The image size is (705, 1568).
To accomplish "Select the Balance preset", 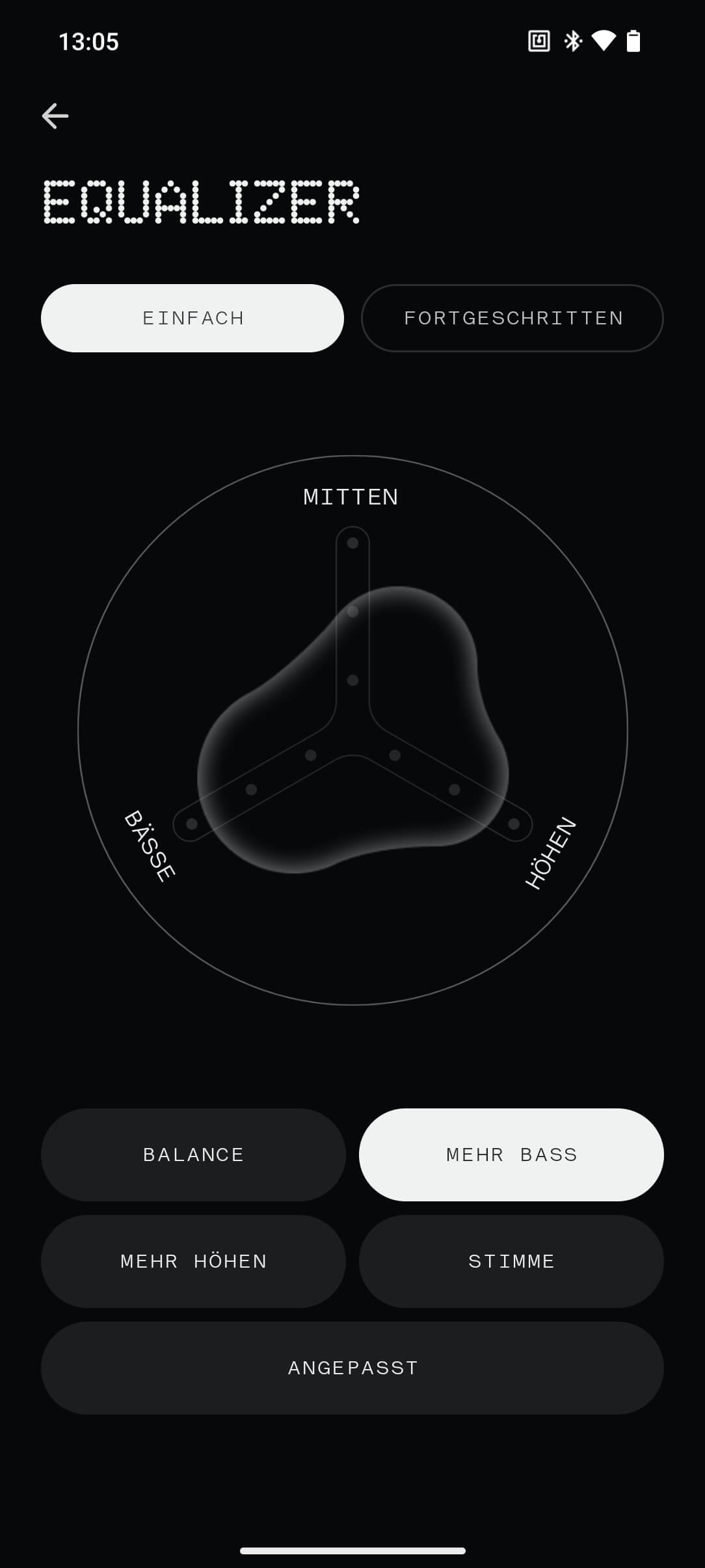I will [x=193, y=1155].
